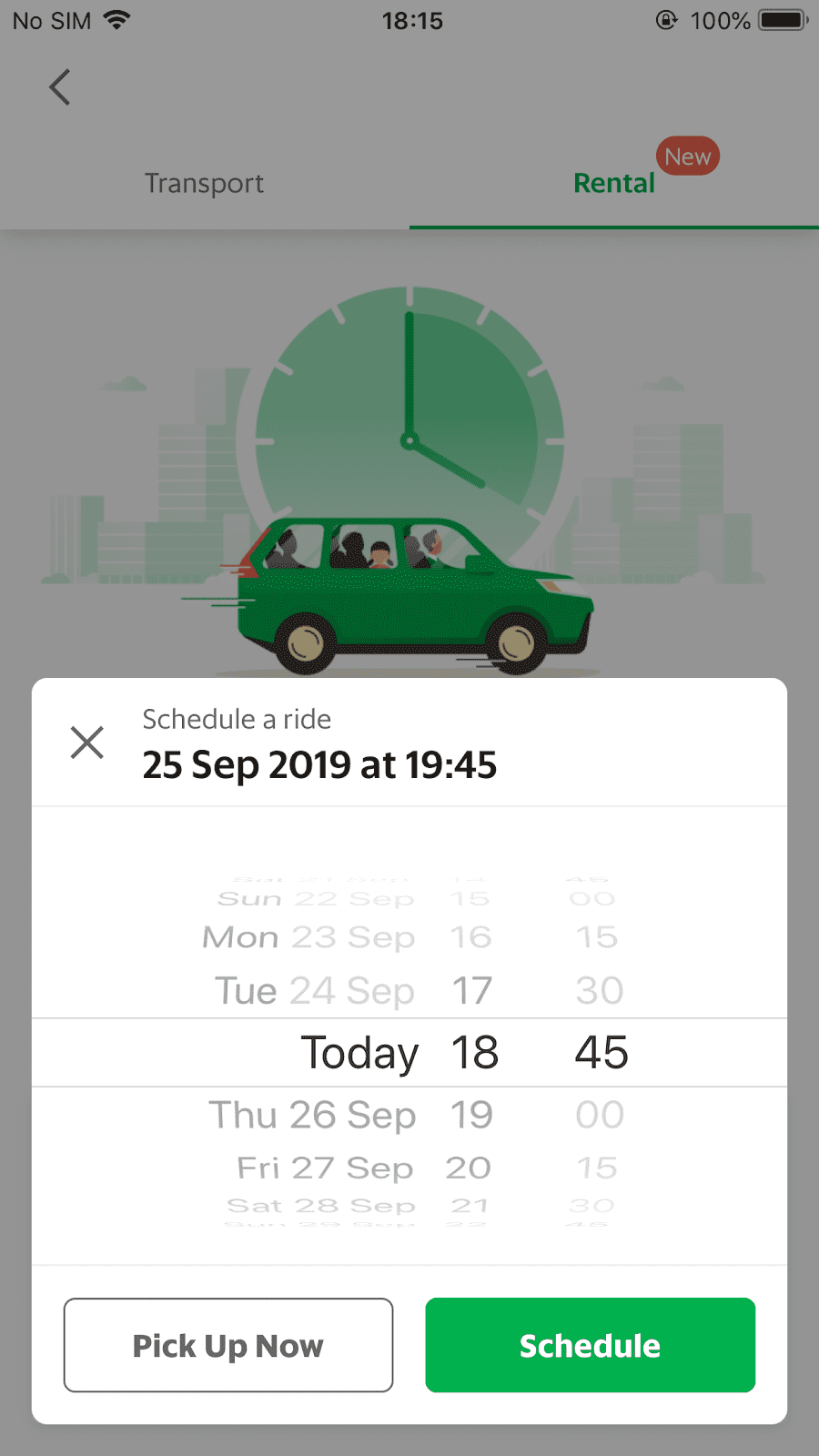
Task: Close the Schedule a ride dialog
Action: pos(87,743)
